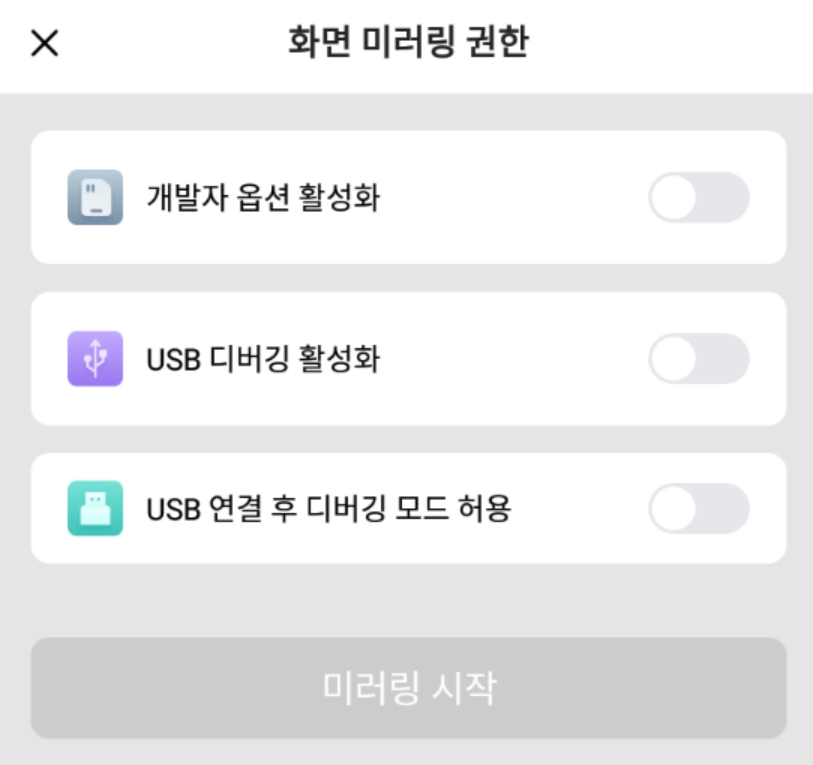Close the 화면 미러링 권한 screen
Image resolution: width=813 pixels, height=765 pixels.
pos(45,44)
